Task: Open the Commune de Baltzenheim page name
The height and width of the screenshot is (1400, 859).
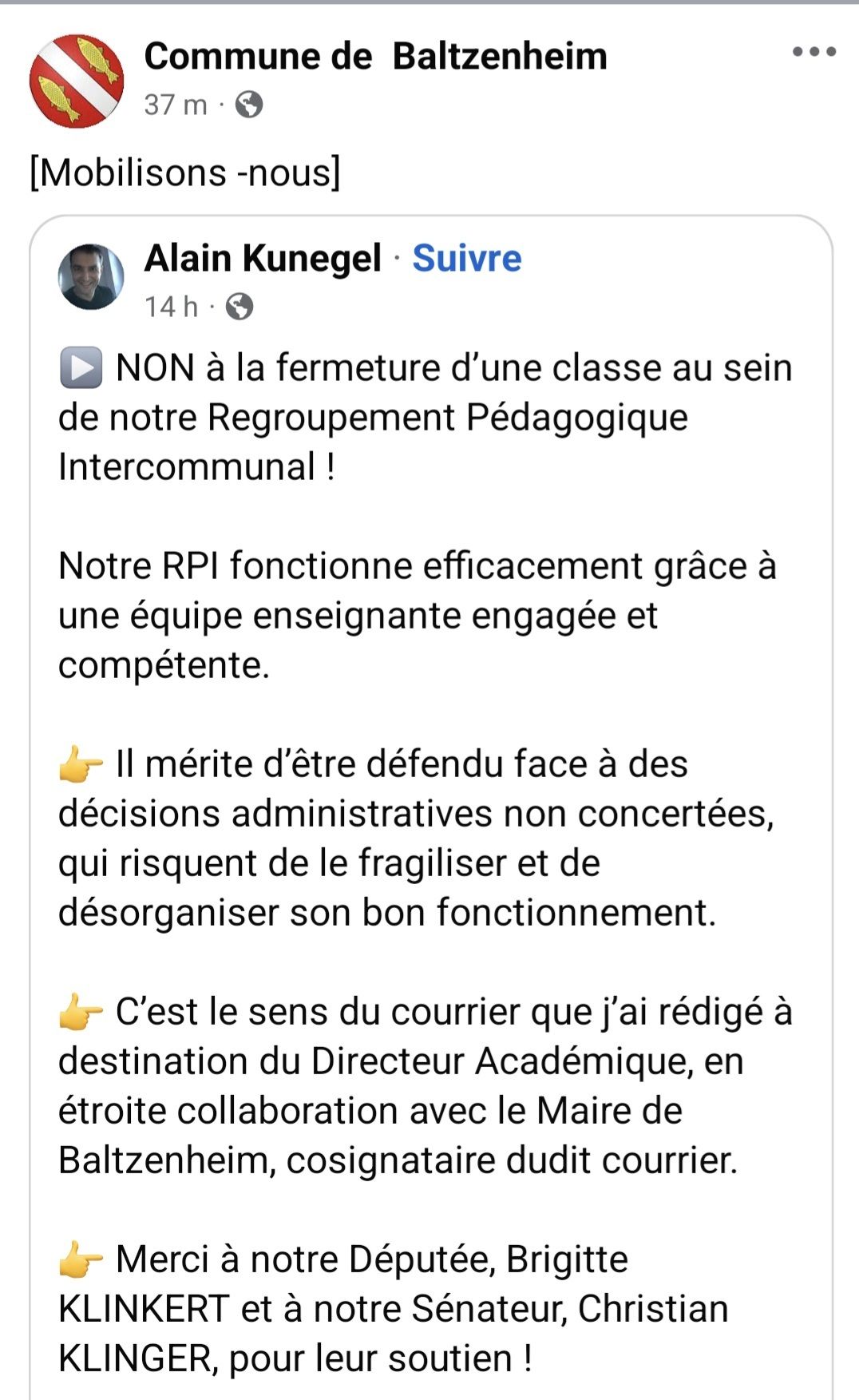Action: (x=375, y=57)
